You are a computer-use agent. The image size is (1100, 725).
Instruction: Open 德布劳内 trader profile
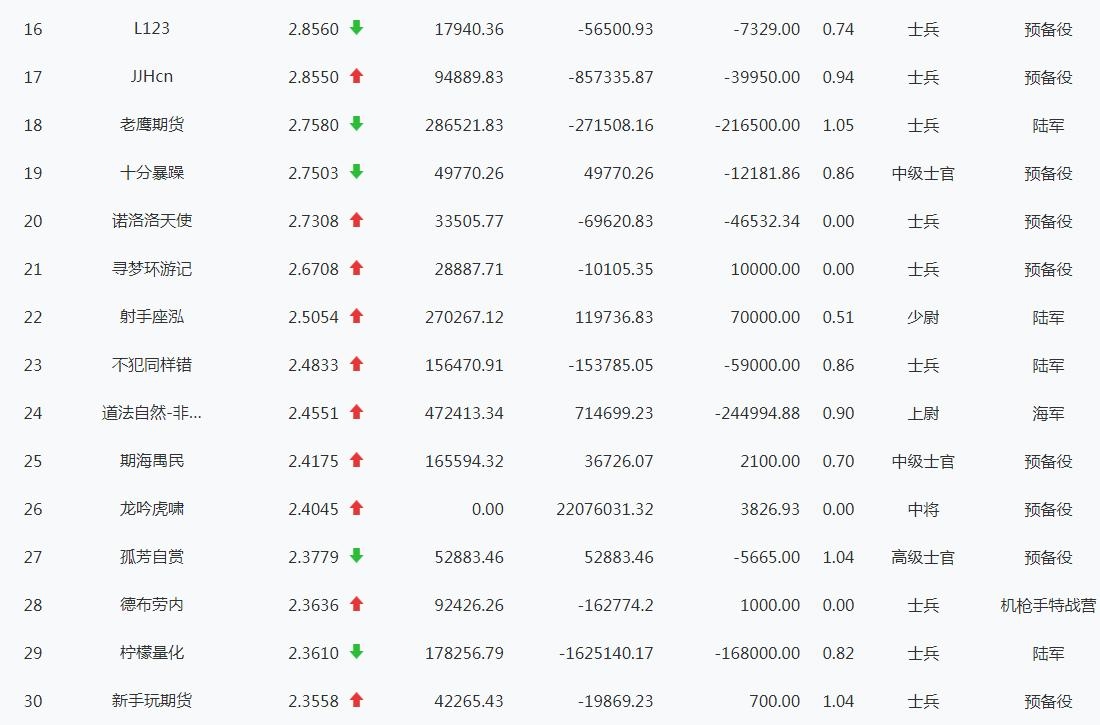152,605
